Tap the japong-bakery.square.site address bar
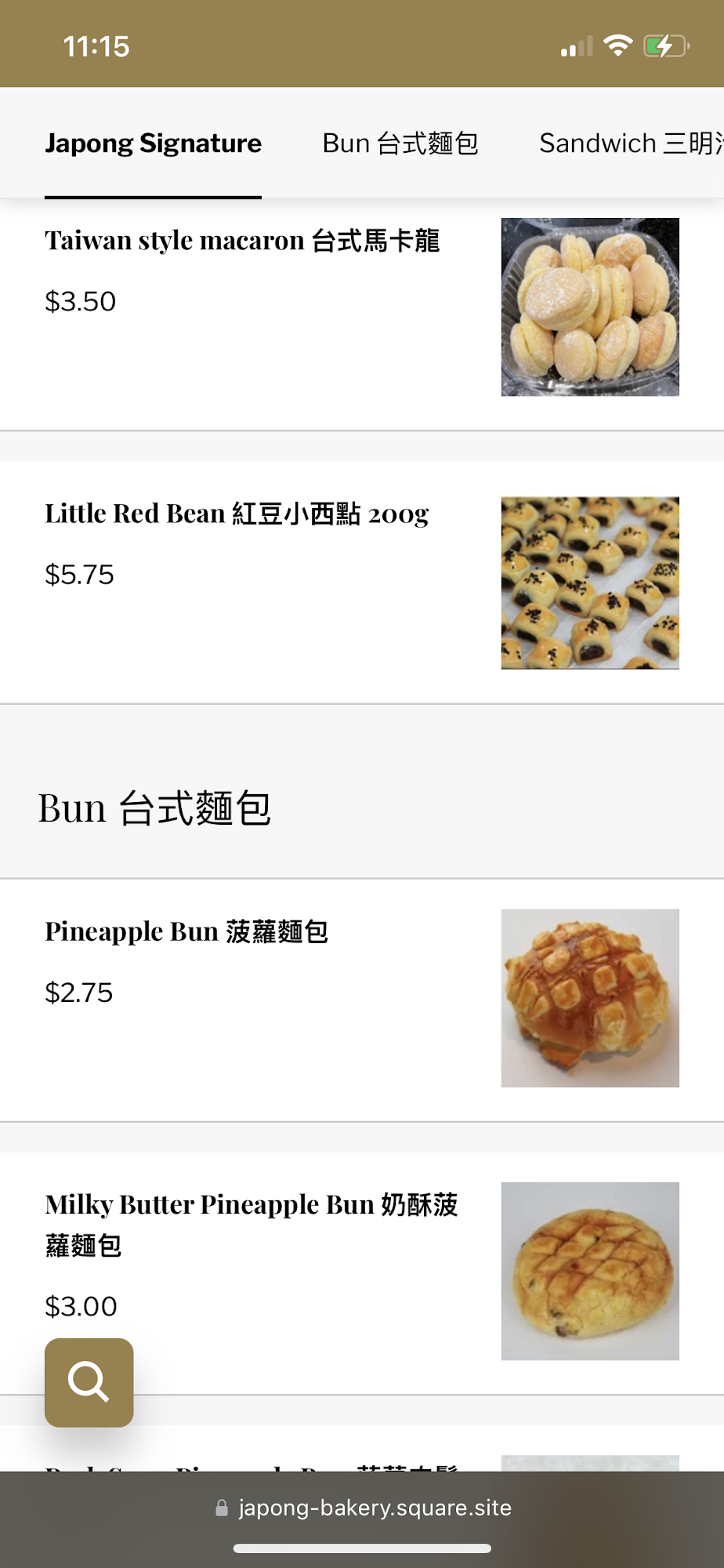724x1568 pixels. (364, 1508)
